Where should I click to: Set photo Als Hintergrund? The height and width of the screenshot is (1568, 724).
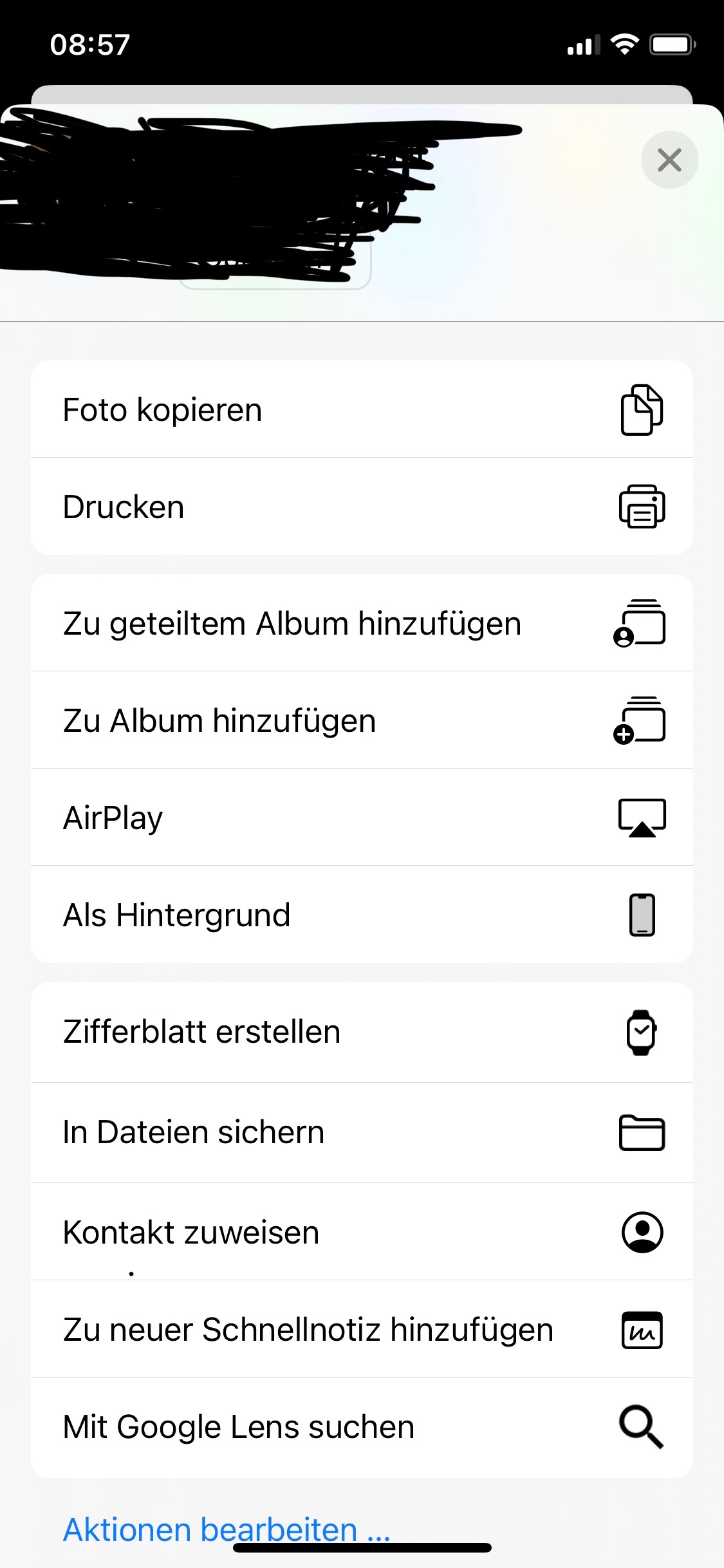362,915
